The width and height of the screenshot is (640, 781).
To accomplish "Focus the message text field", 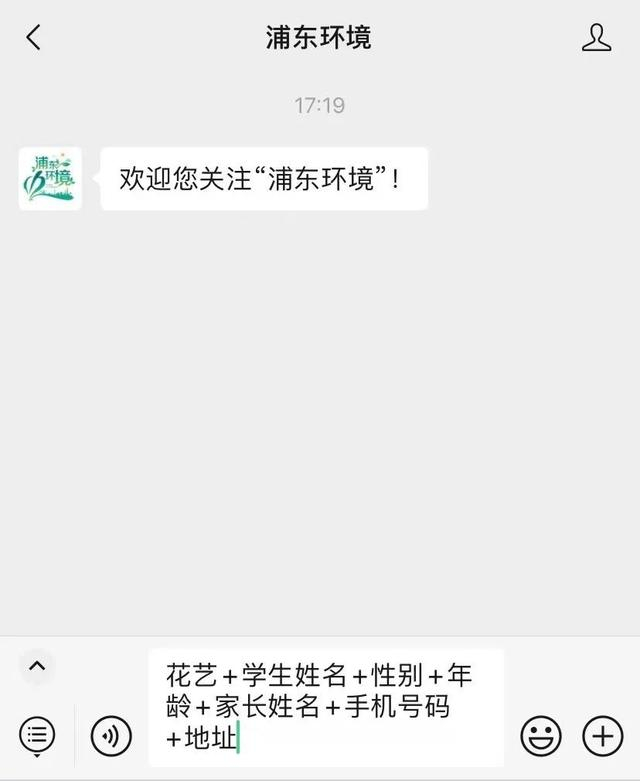I will (325, 706).
